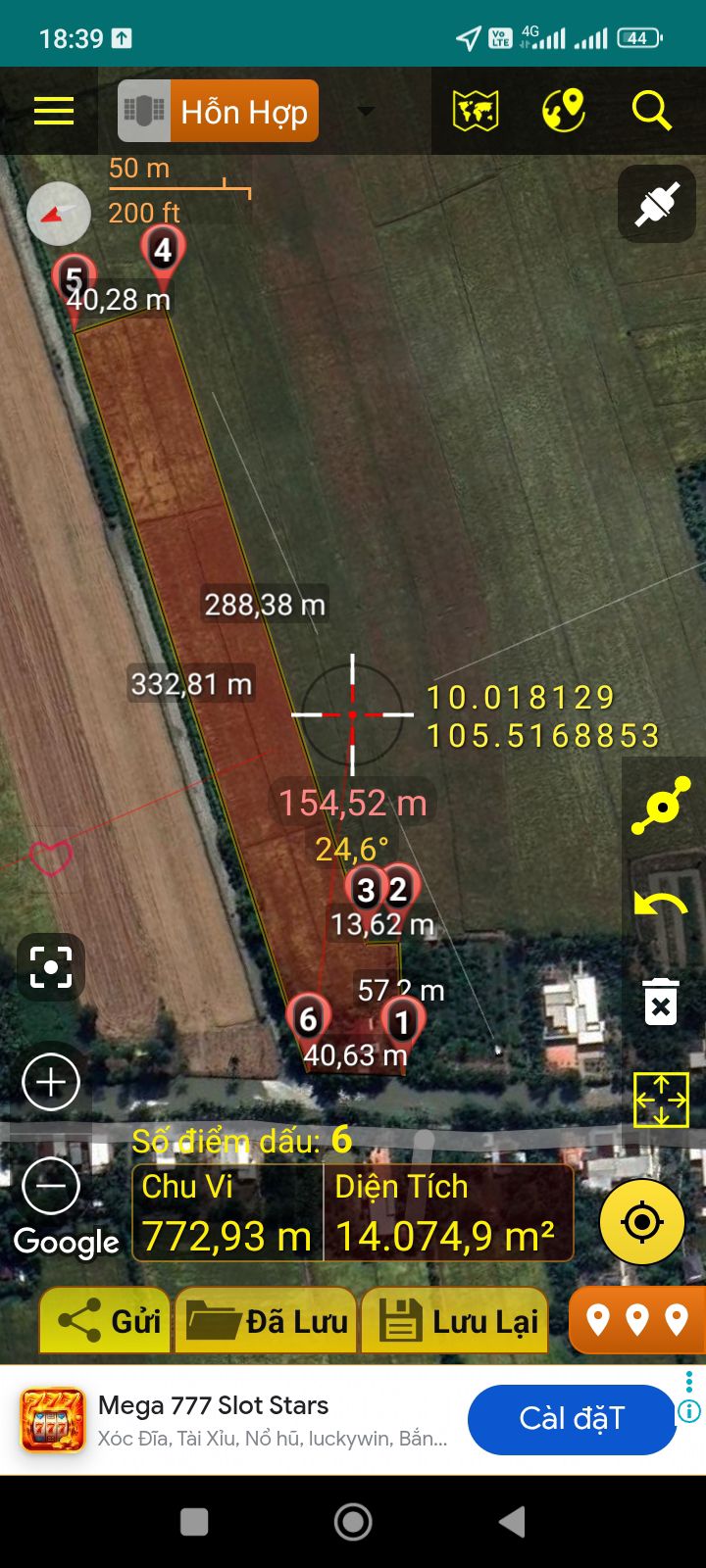Fit the area to the screen
This screenshot has width=706, height=1568.
[661, 1100]
